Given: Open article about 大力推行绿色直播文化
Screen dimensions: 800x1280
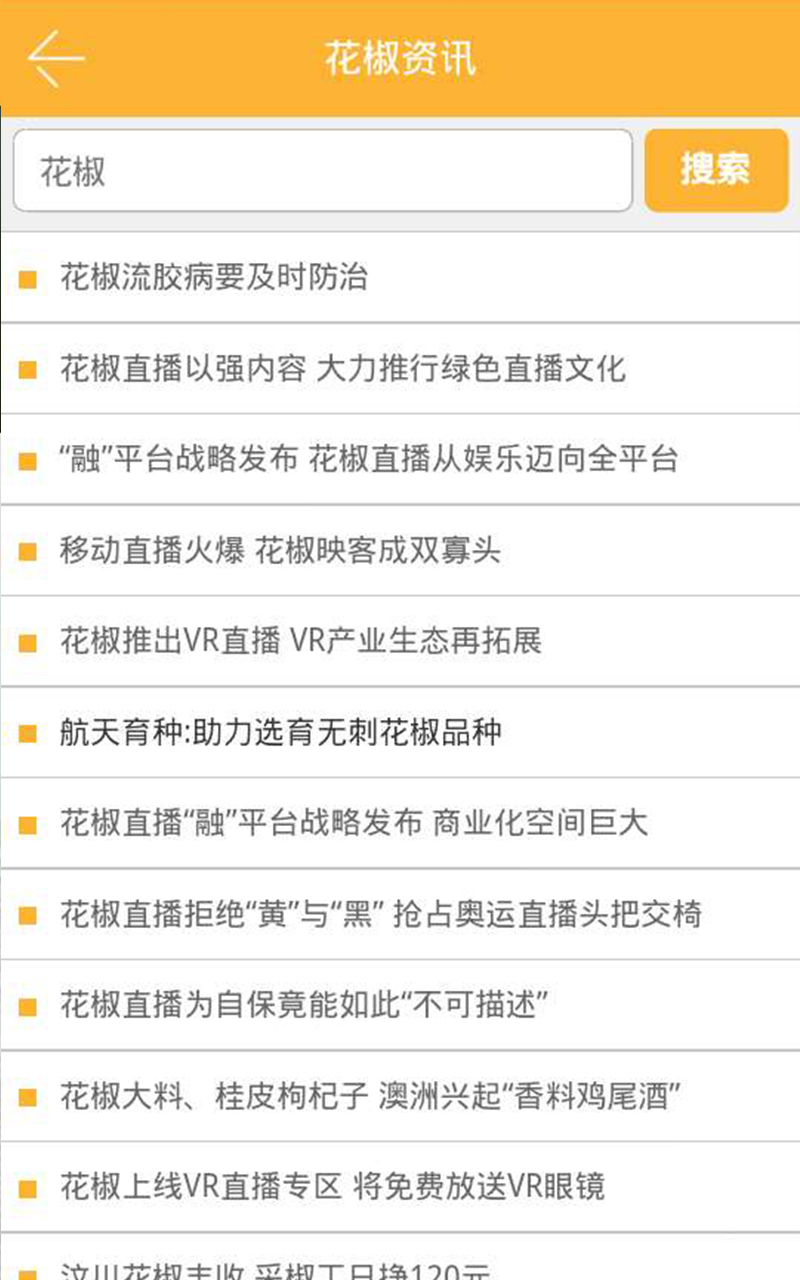Looking at the screenshot, I should click(342, 368).
